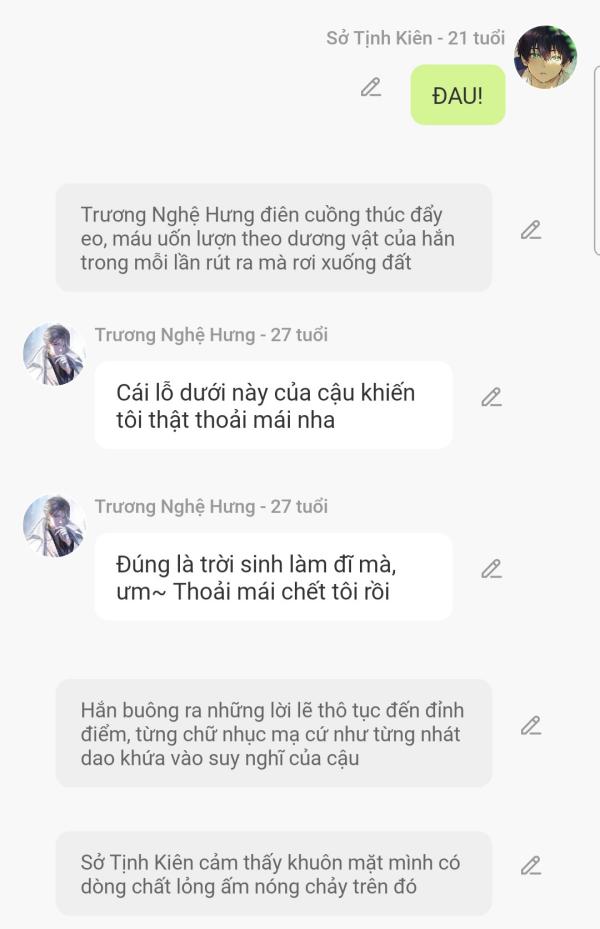Edit narration starting "Sở Tịnh Kiên cảm thấy"
600x929 pixels.
coord(531,866)
